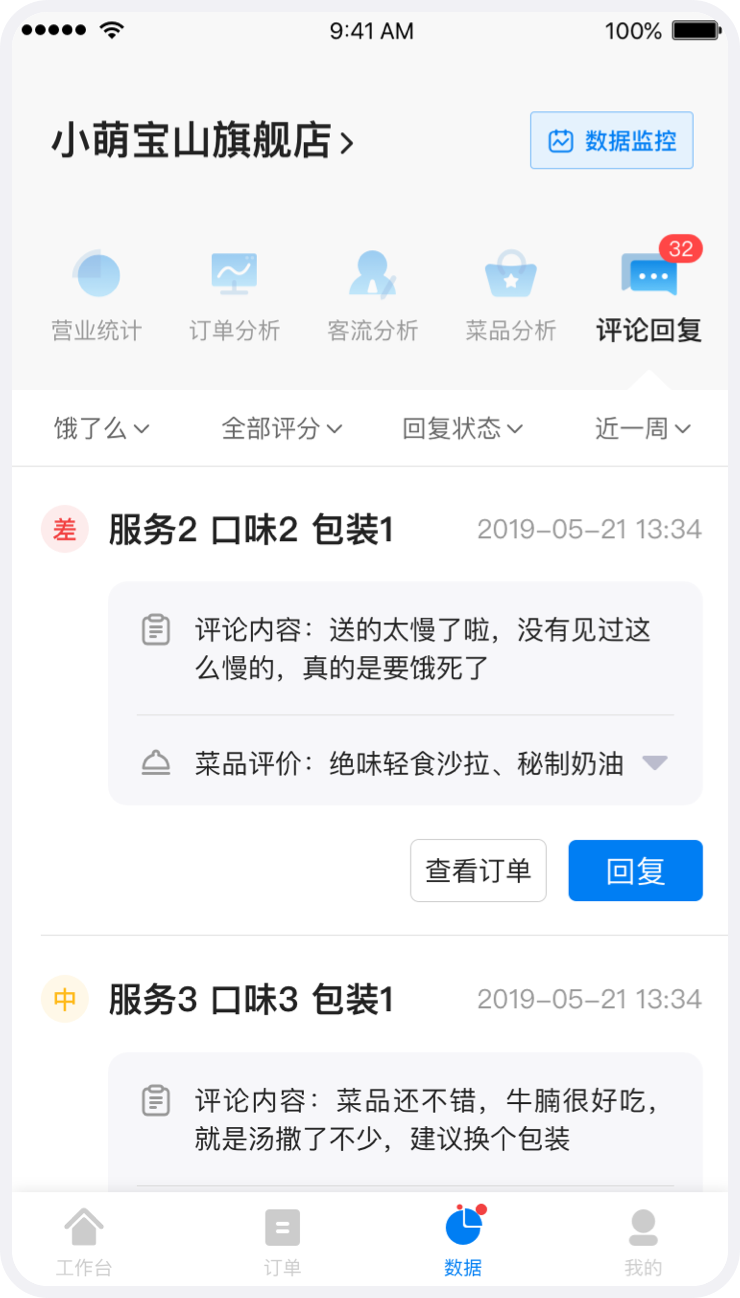Open the 订单 tab
Image resolution: width=740 pixels, height=1298 pixels.
click(282, 1242)
